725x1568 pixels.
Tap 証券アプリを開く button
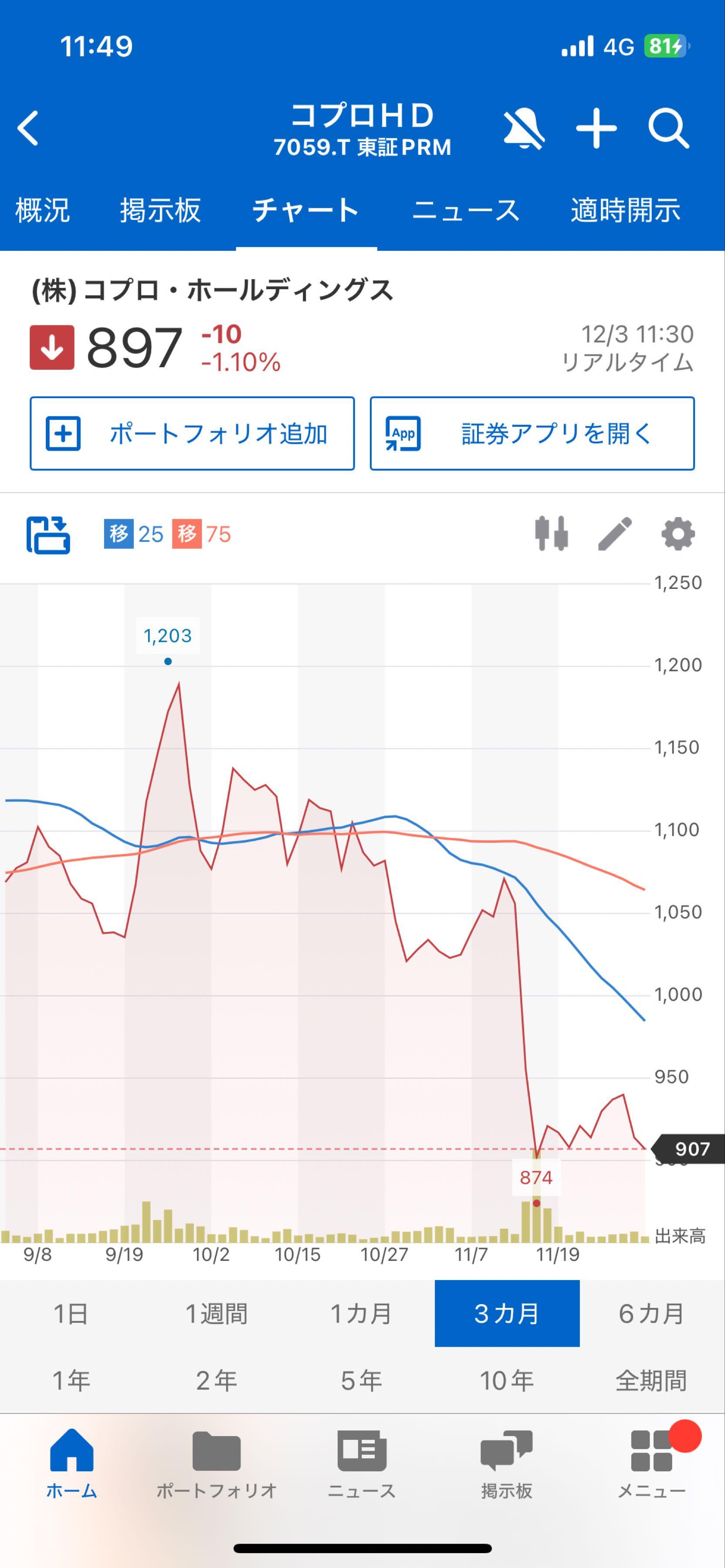click(532, 433)
